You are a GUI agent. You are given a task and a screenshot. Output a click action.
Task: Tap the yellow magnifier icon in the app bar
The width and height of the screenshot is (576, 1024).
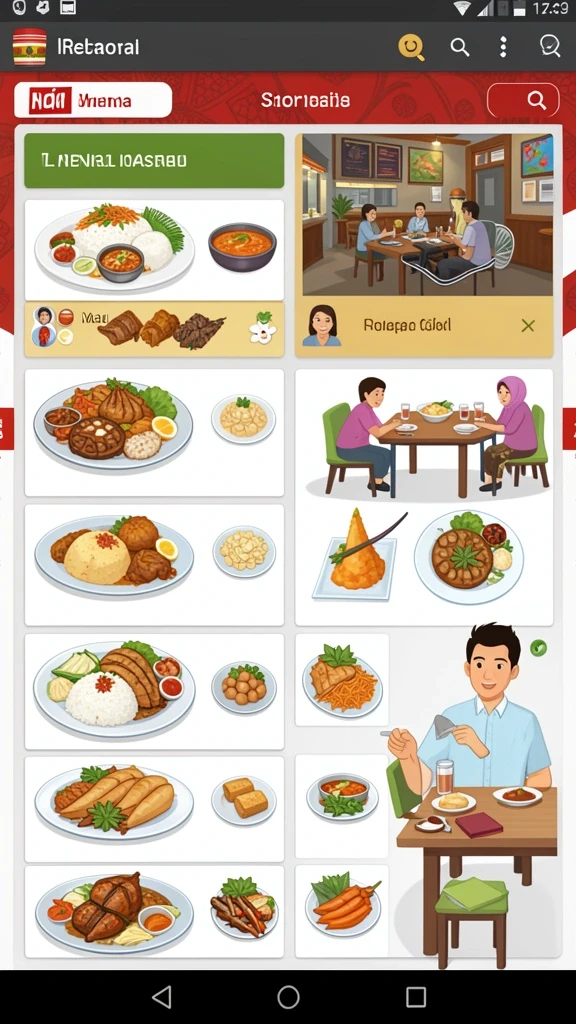pos(411,47)
